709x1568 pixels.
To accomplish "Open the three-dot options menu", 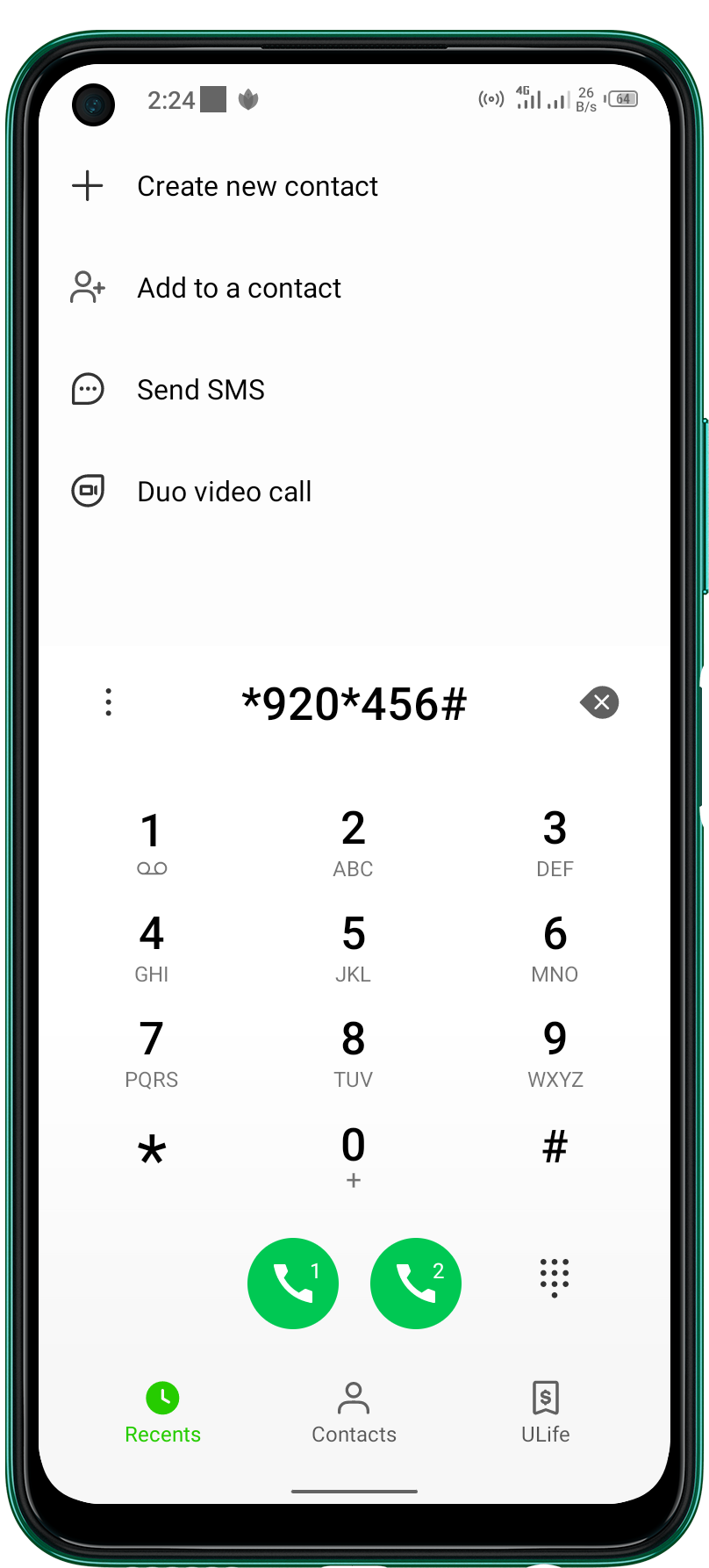I will coord(109,702).
